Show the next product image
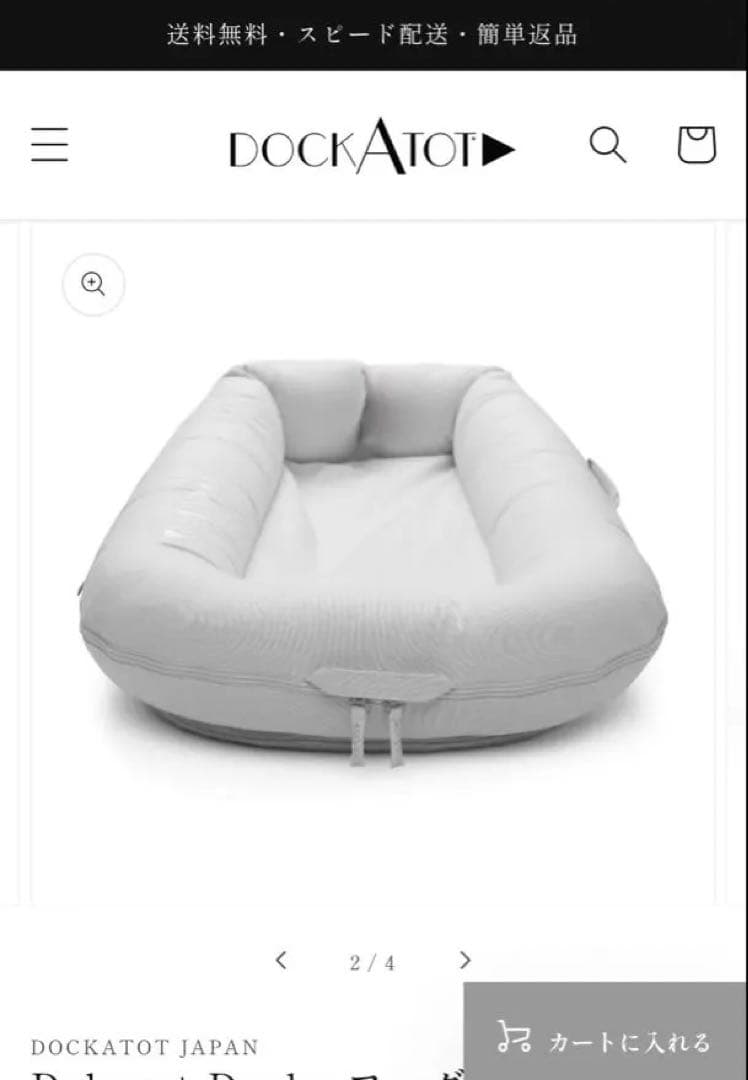The height and width of the screenshot is (1080, 748). point(465,961)
